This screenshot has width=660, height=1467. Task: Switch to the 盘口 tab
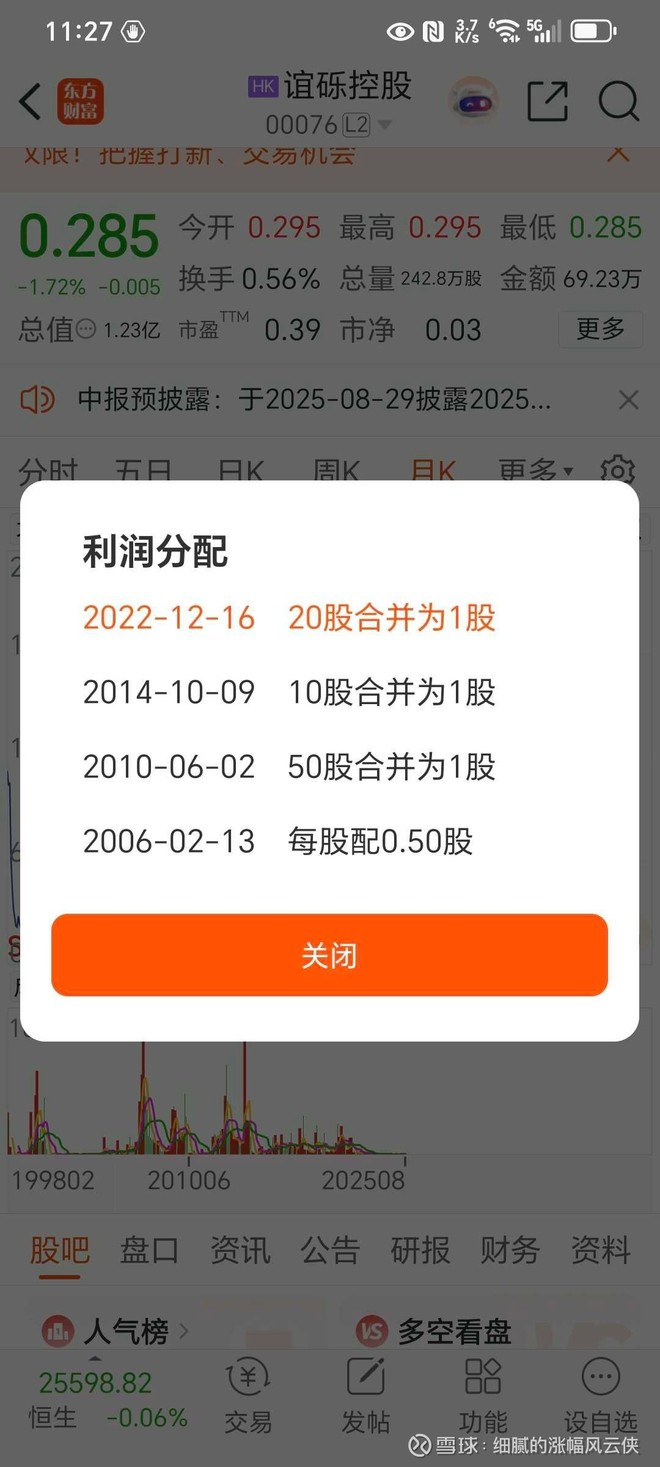click(149, 1250)
